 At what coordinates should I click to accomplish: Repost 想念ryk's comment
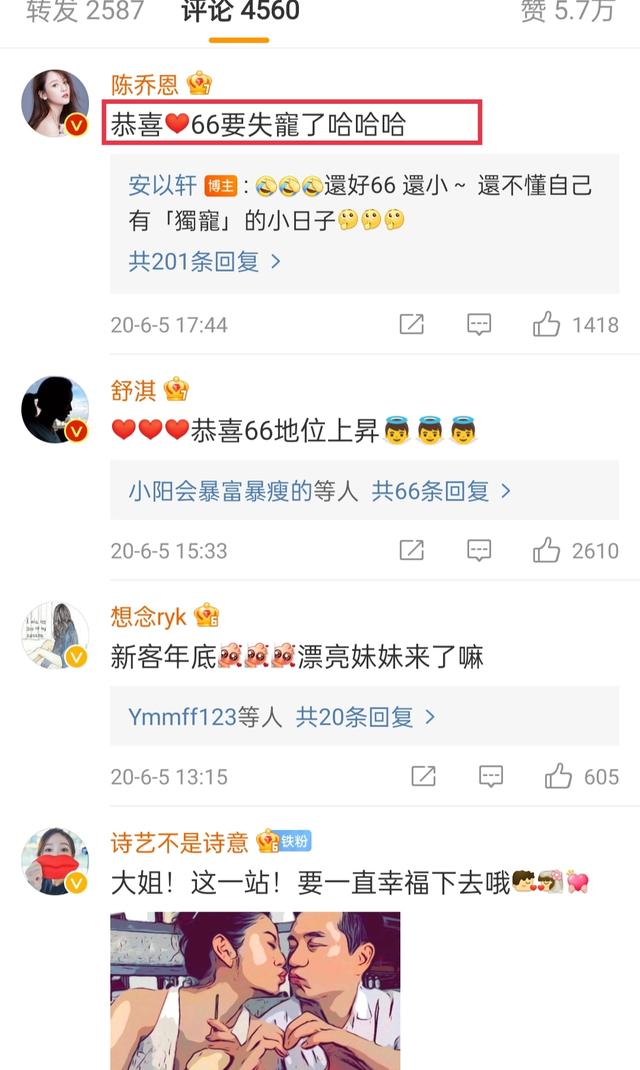point(422,777)
